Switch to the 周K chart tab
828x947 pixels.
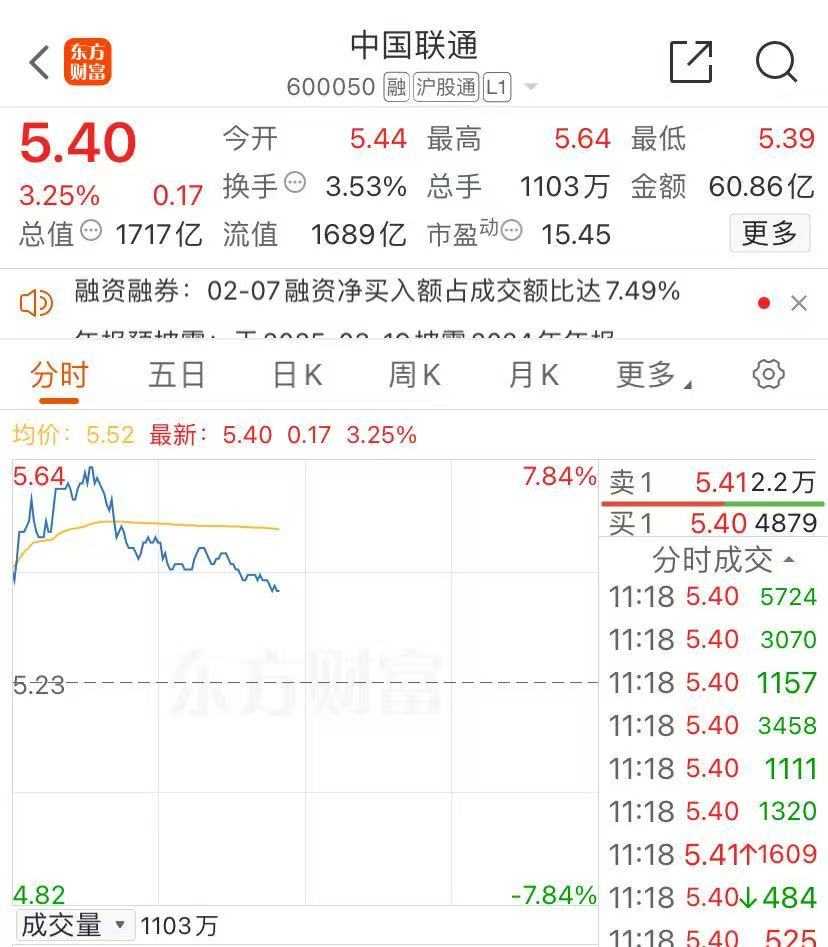[414, 375]
